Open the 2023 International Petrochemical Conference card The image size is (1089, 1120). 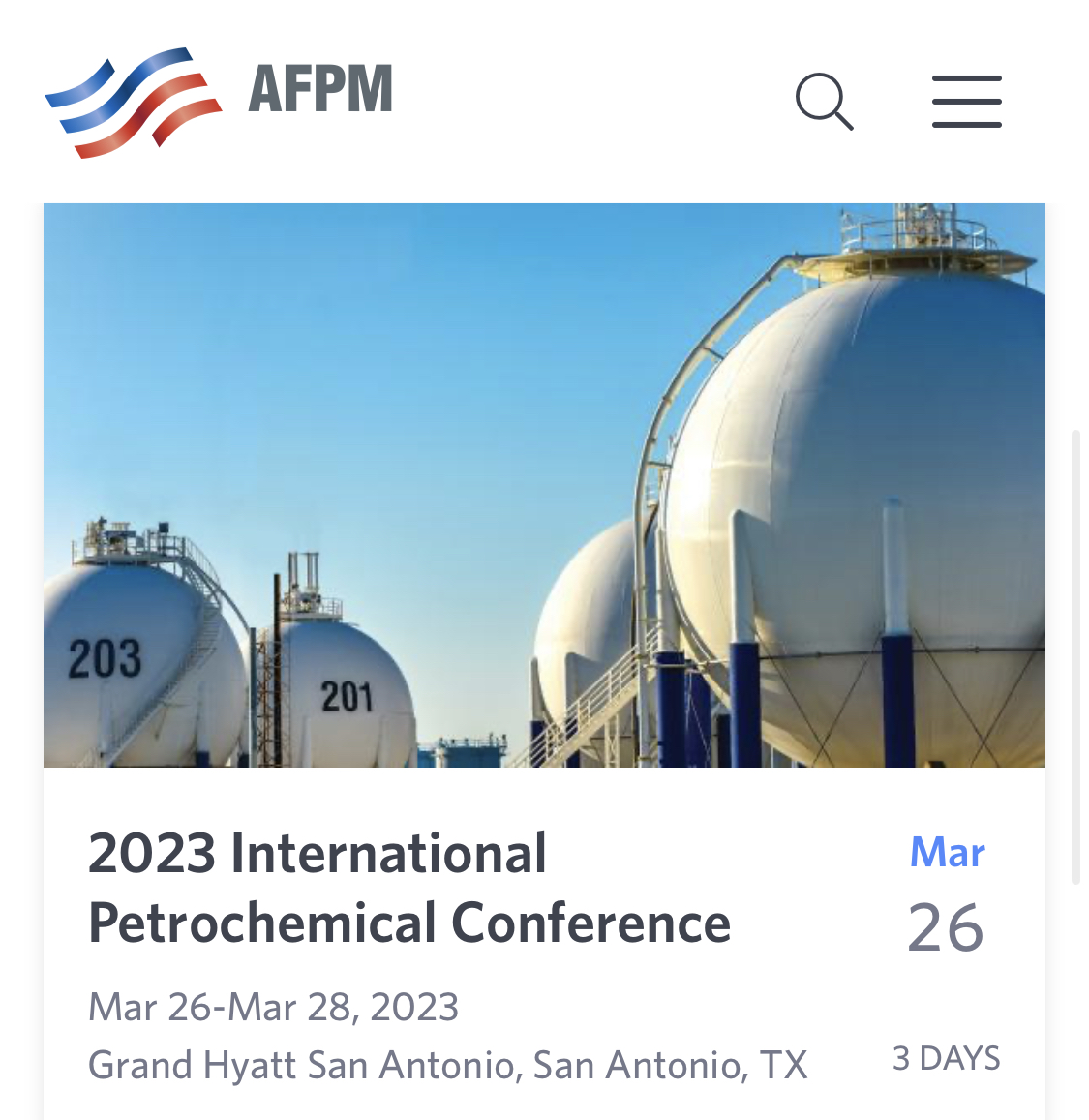[409, 888]
